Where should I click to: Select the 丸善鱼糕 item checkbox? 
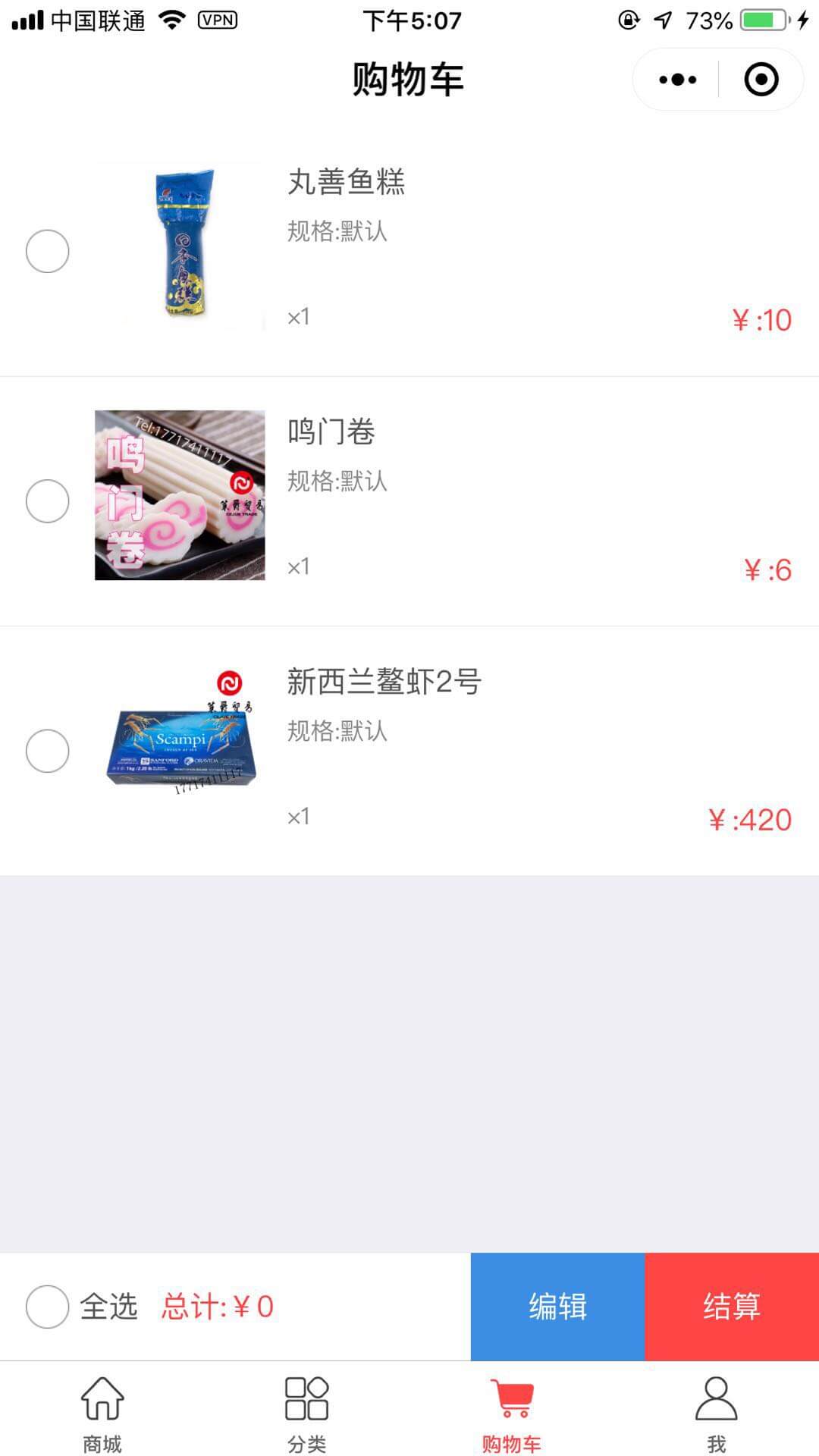tap(47, 251)
